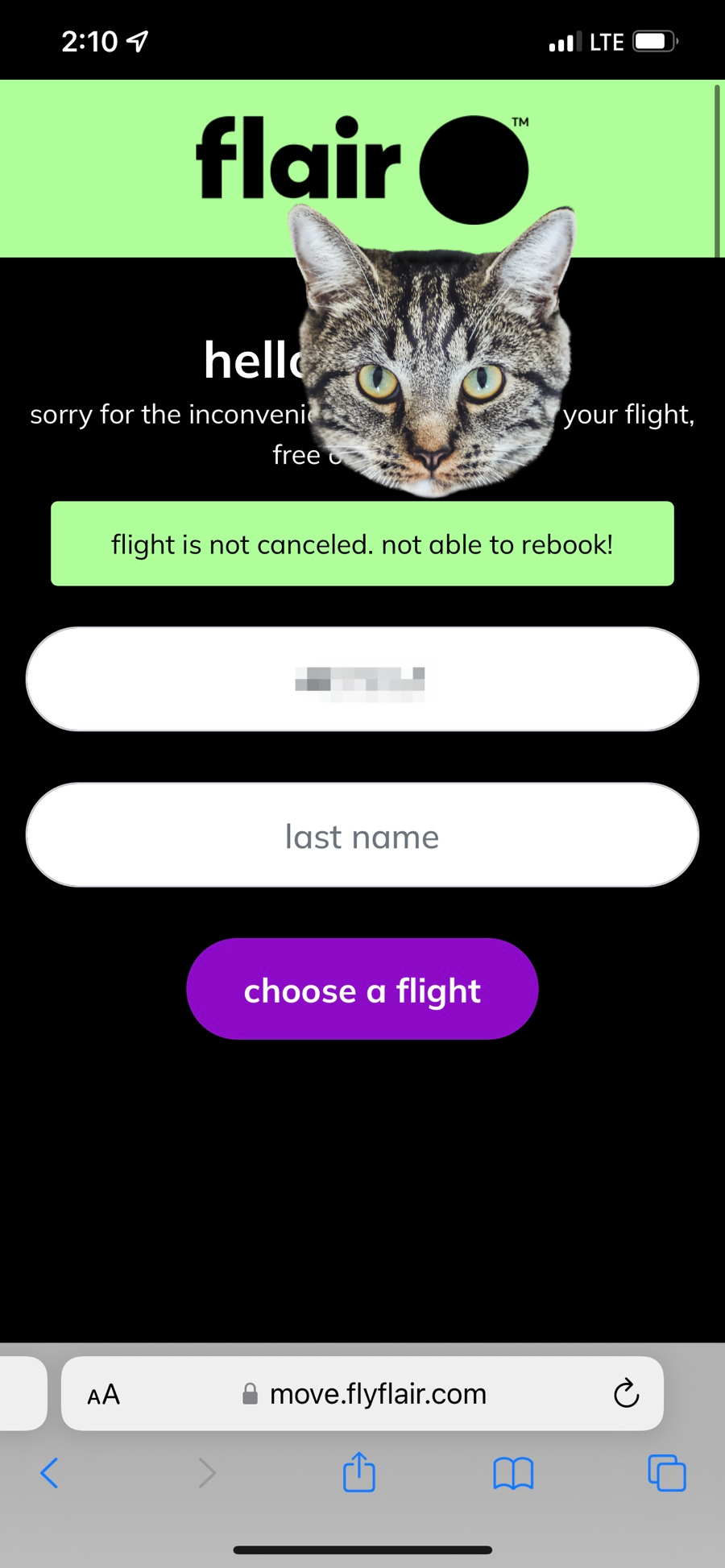Tap the blurred reservation code field
Viewport: 725px width, 1568px height.
(x=362, y=679)
